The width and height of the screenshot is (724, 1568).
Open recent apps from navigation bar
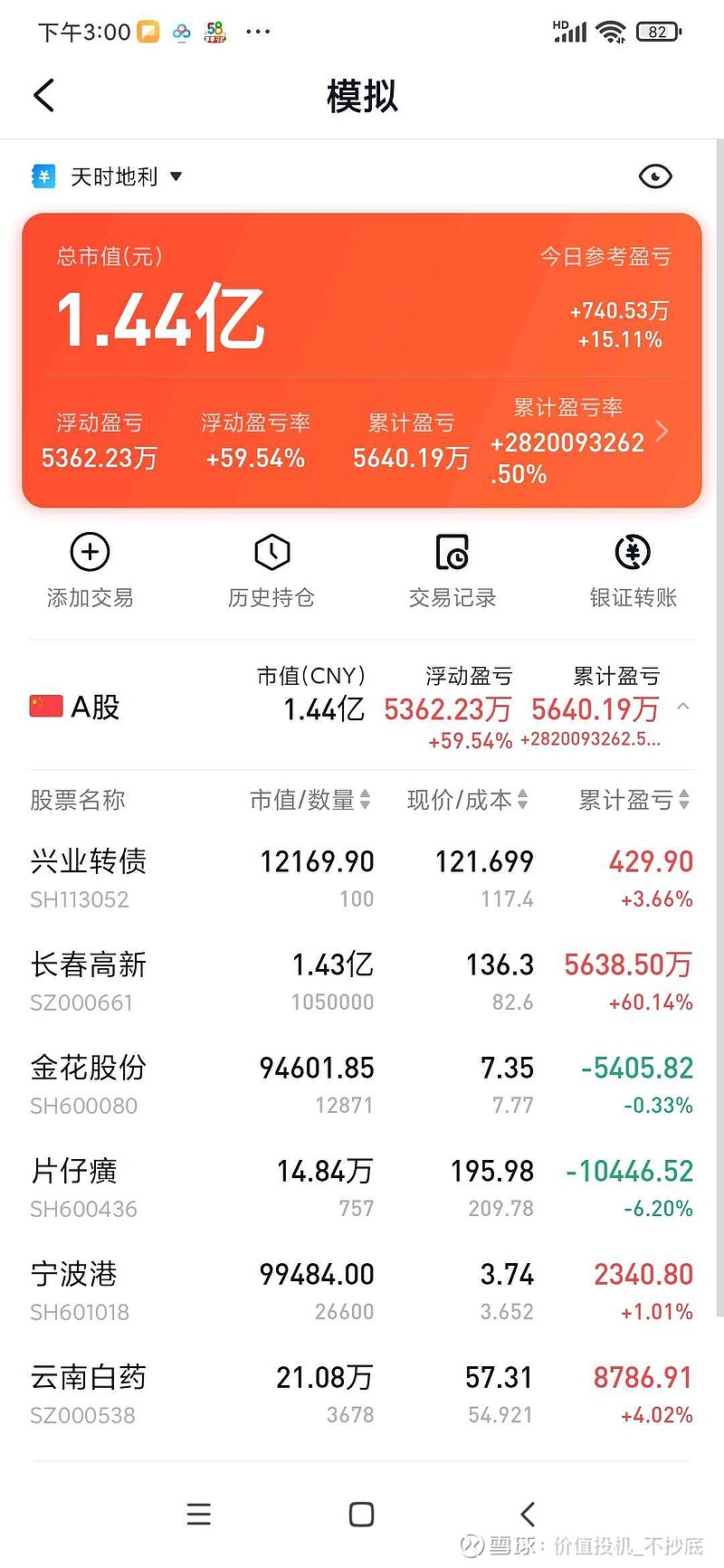(198, 1514)
